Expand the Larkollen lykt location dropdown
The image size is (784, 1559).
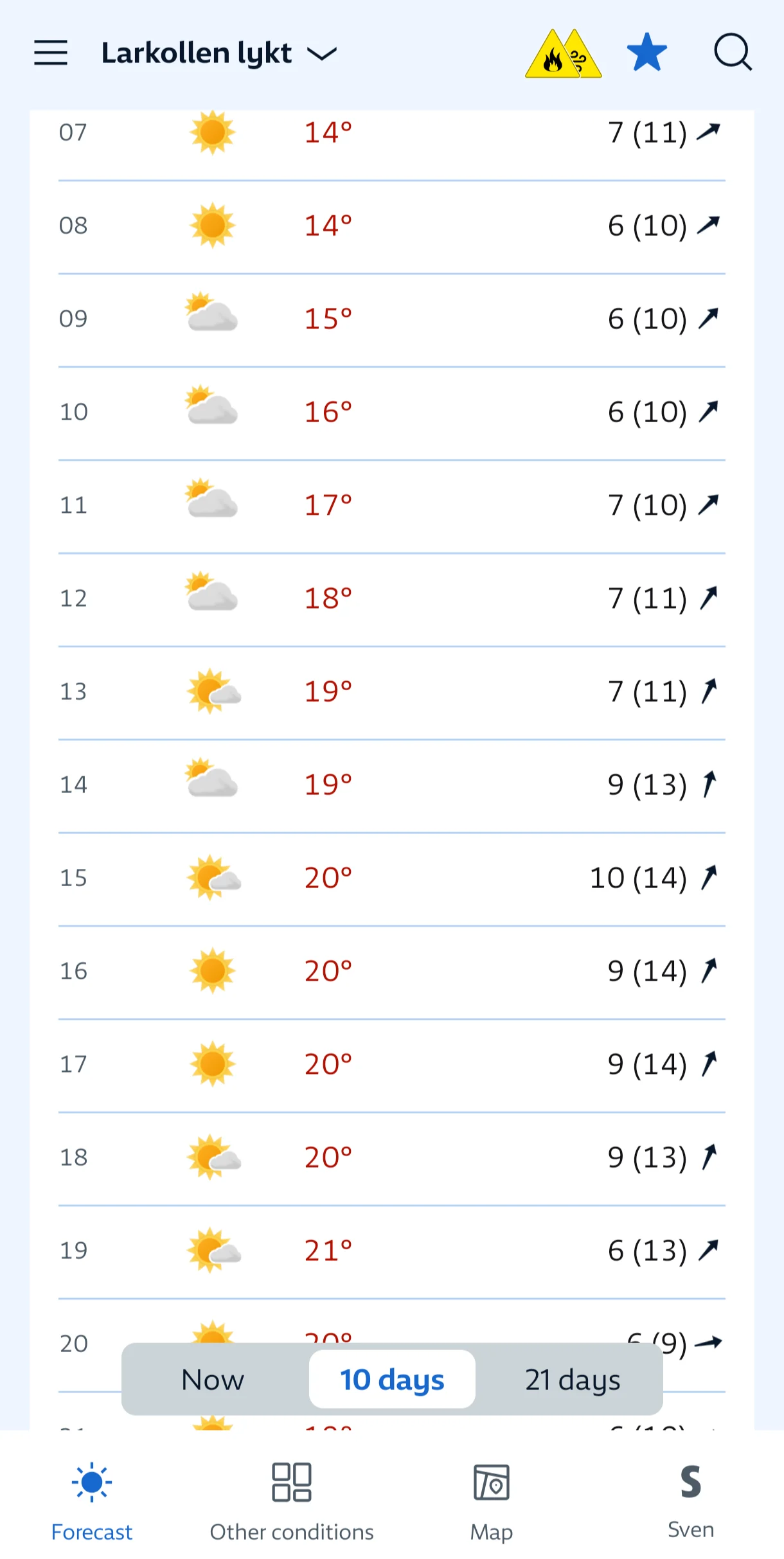219,53
